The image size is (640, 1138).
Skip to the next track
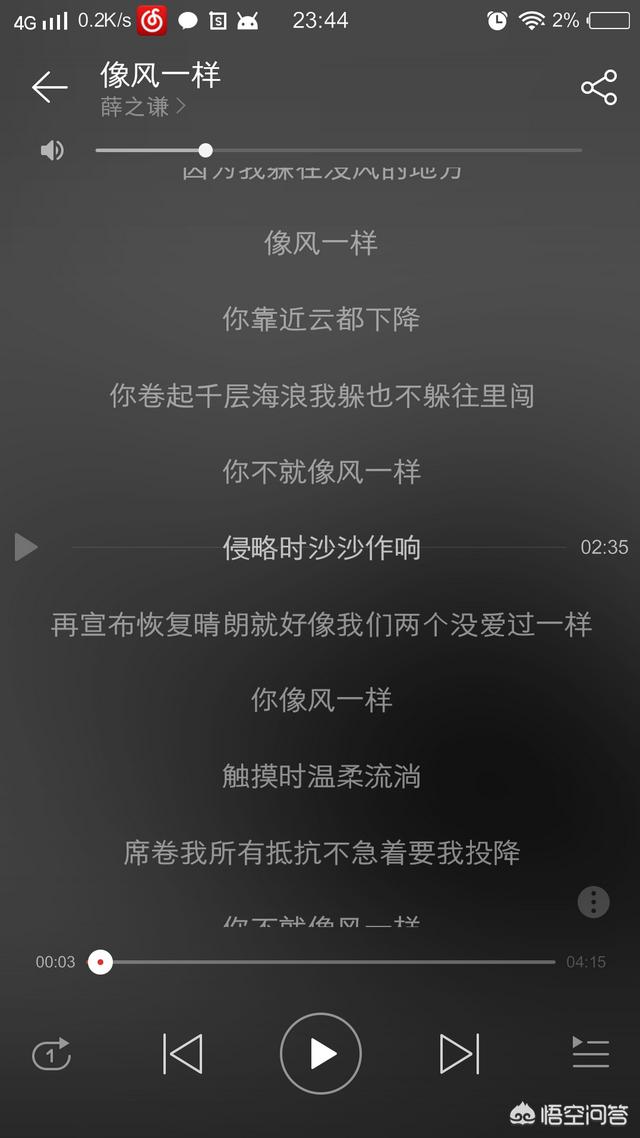click(x=459, y=1054)
